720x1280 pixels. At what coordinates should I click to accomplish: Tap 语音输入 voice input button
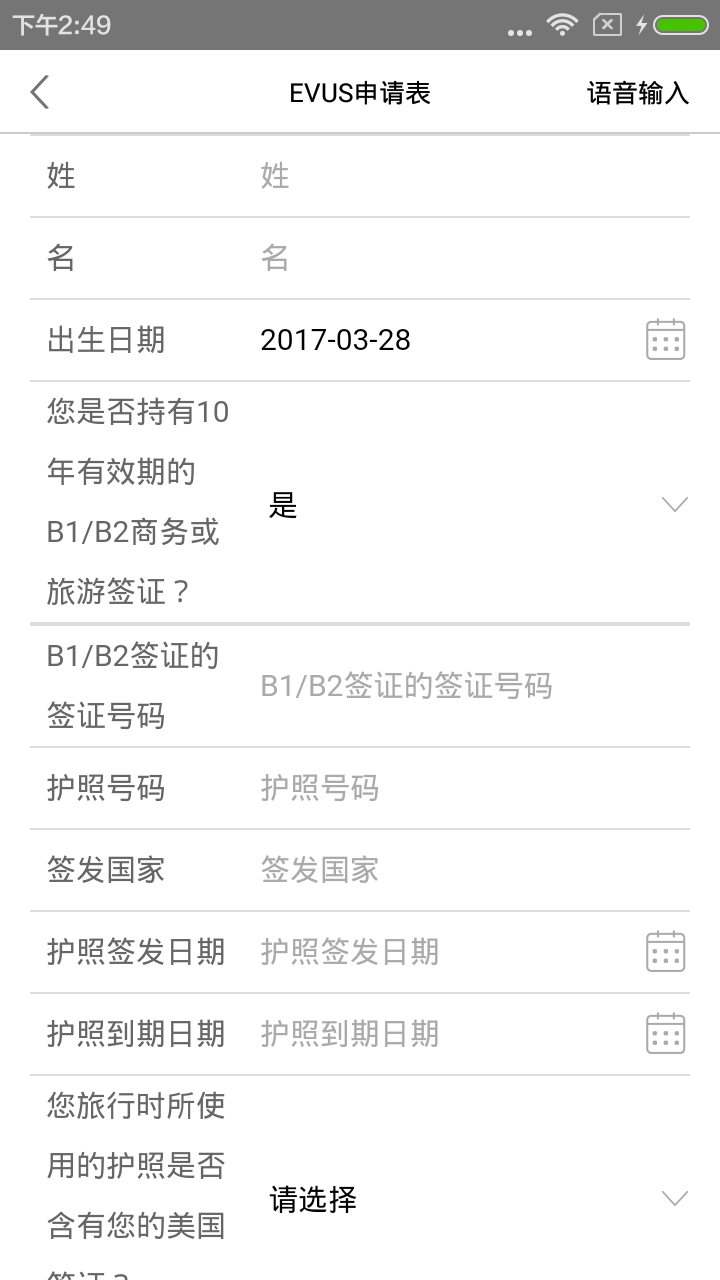click(638, 93)
